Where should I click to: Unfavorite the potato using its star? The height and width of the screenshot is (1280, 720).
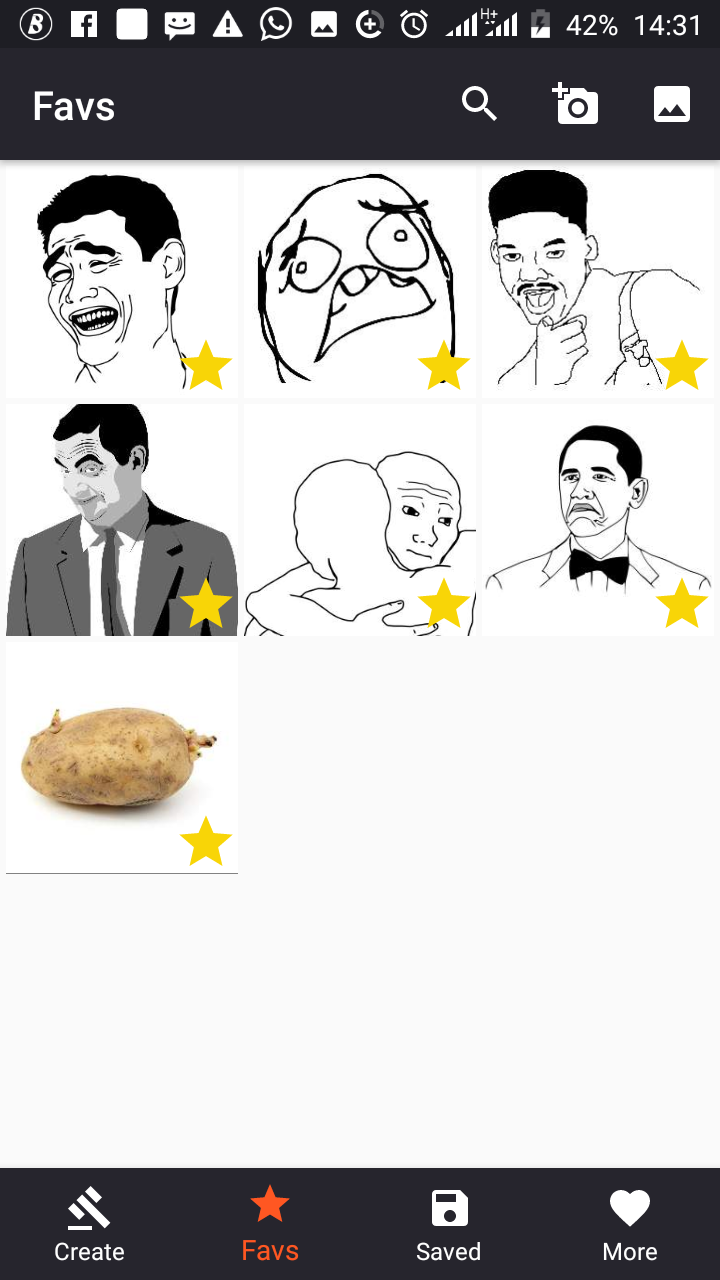point(206,842)
